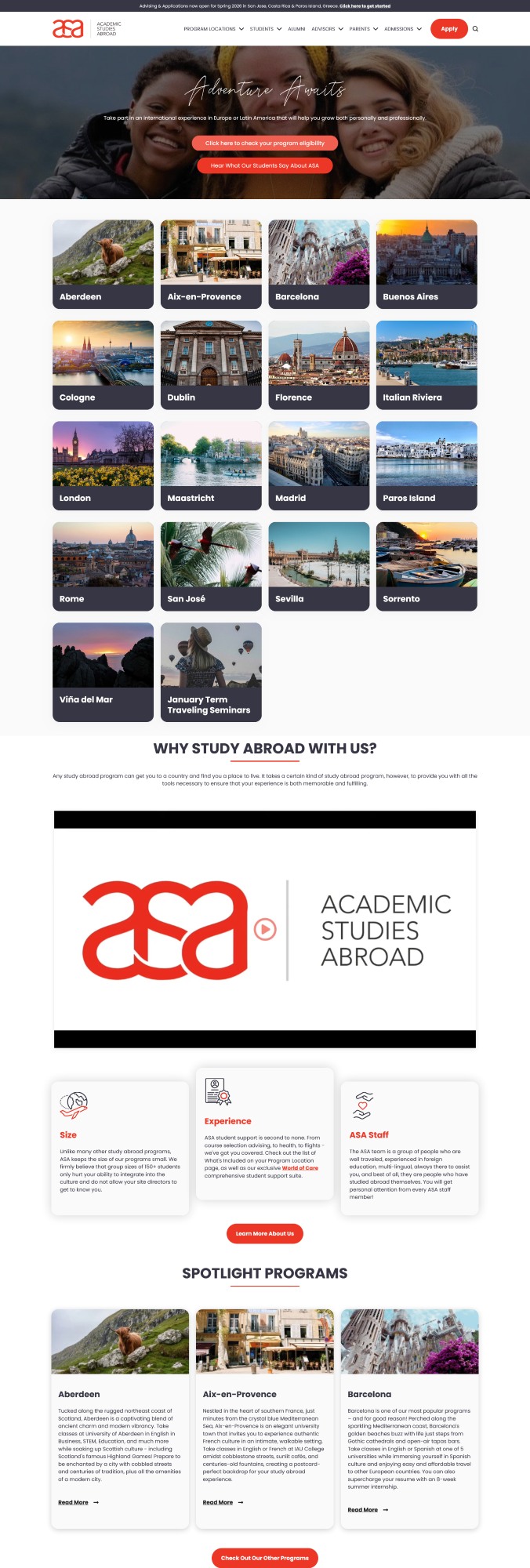
Task: Play the Academic Studies Abroad video
Action: [265, 930]
